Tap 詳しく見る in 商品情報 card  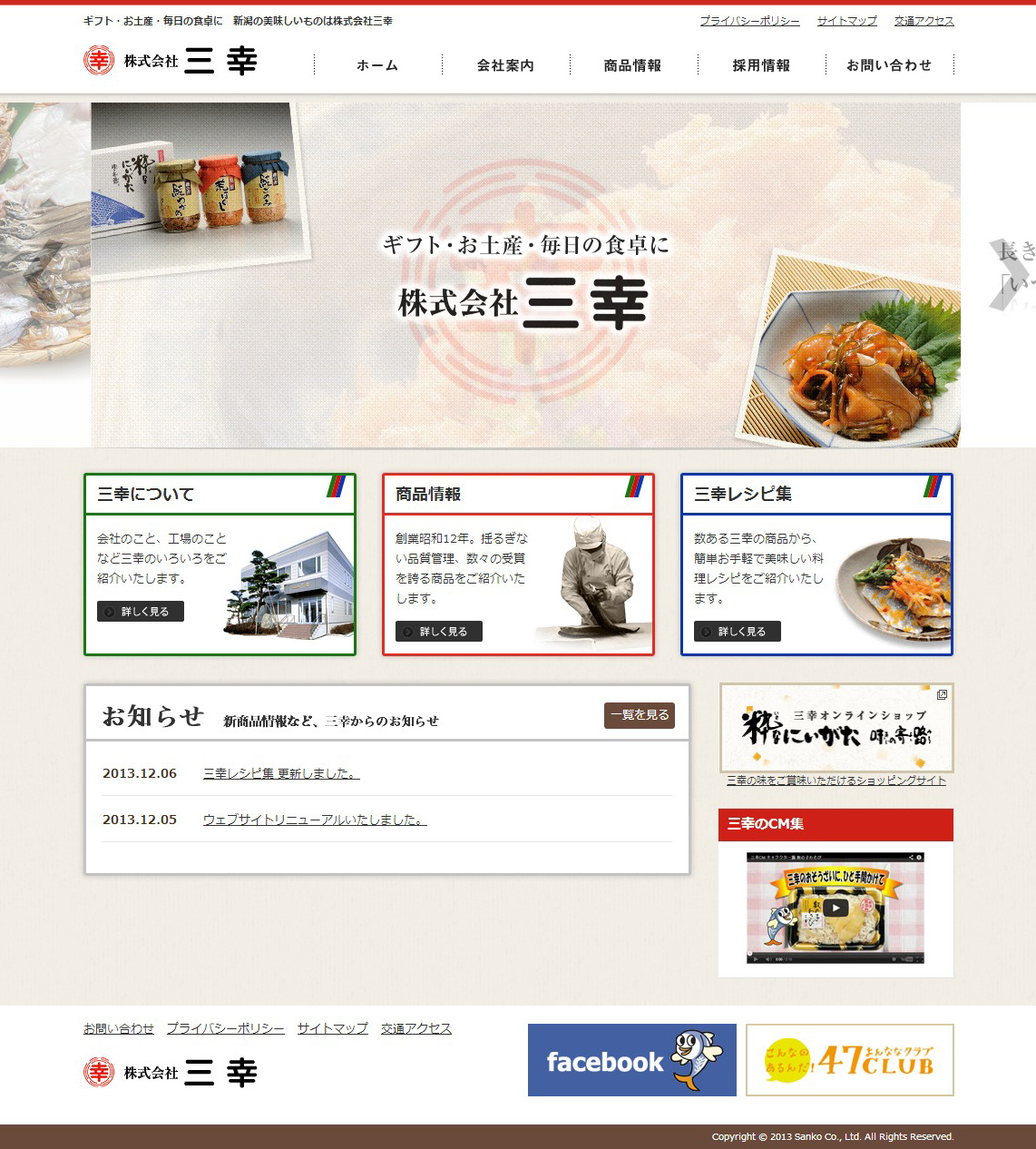tap(439, 632)
